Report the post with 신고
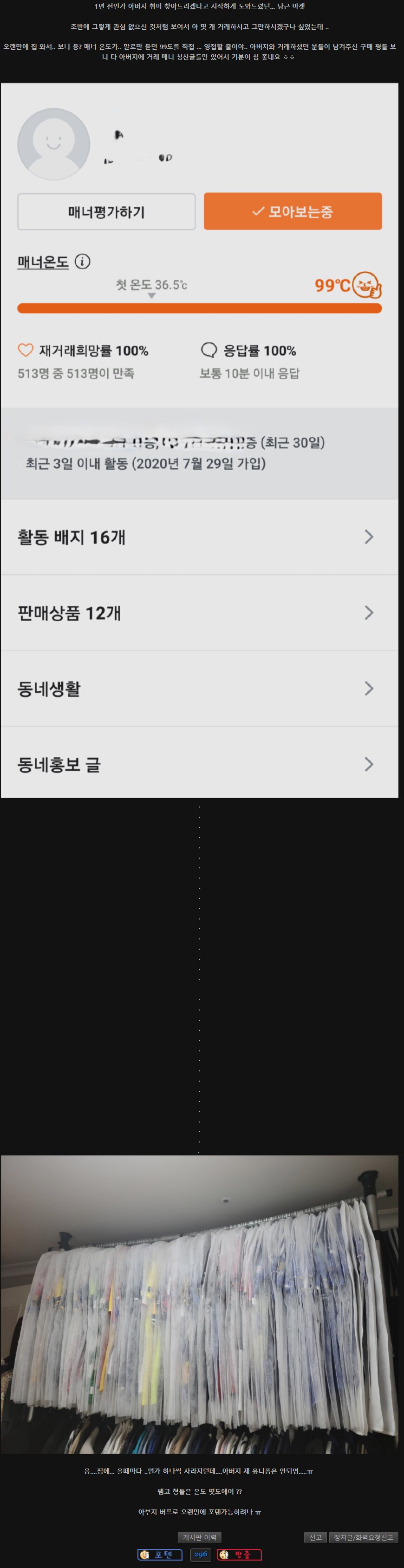Screen dimensions: 404x1568 pyautogui.click(x=315, y=1537)
